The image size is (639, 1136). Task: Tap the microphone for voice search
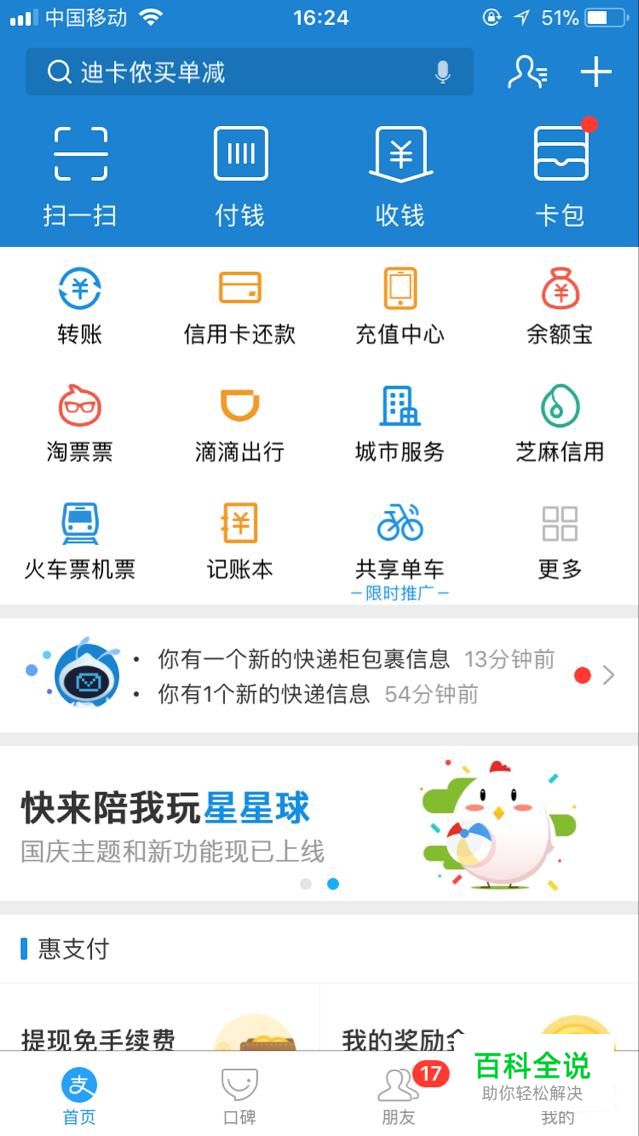pos(442,72)
